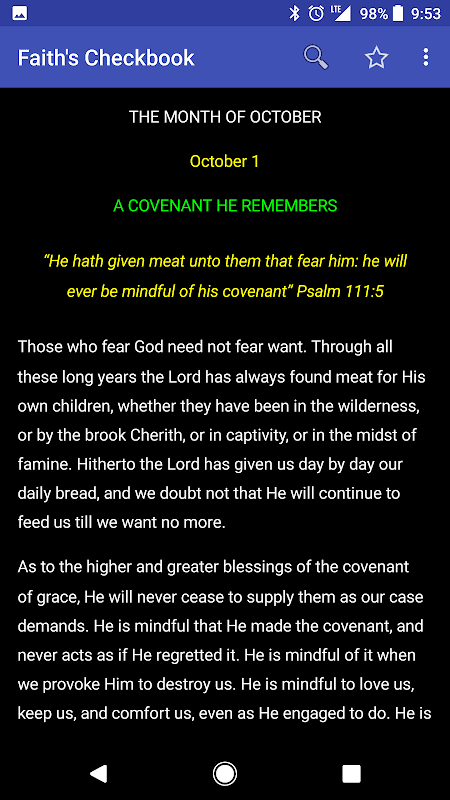Open the search magnifier icon
Screen dimensions: 450x800
(x=316, y=57)
